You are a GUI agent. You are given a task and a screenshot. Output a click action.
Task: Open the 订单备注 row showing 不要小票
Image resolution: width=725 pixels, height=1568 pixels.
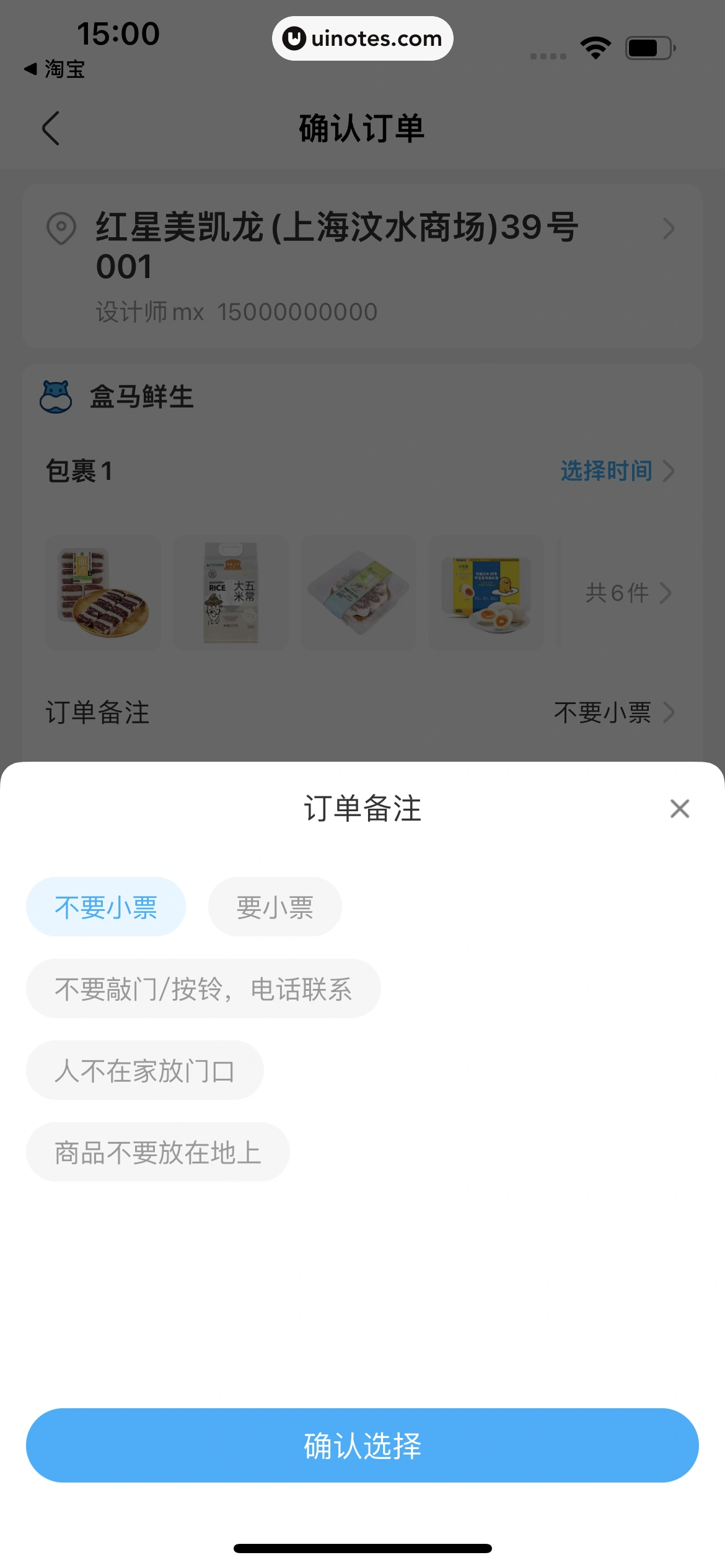(604, 712)
